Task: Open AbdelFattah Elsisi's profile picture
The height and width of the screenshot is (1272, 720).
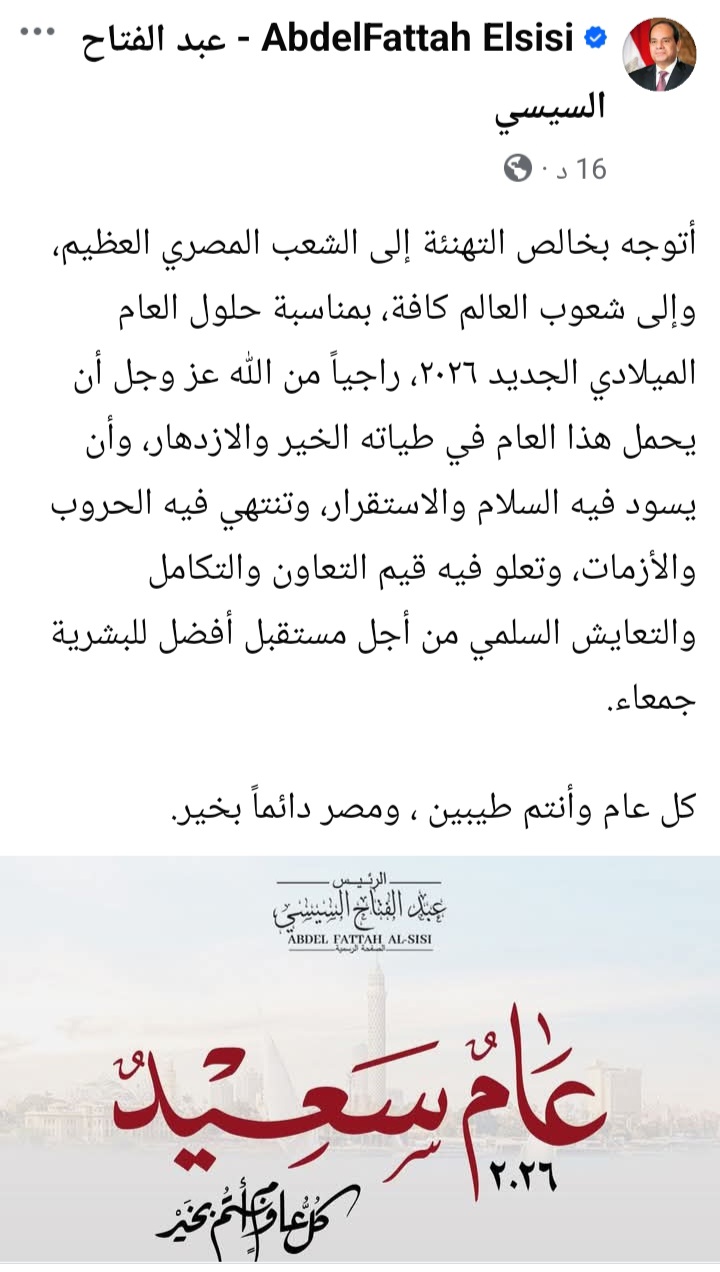Action: click(x=659, y=55)
